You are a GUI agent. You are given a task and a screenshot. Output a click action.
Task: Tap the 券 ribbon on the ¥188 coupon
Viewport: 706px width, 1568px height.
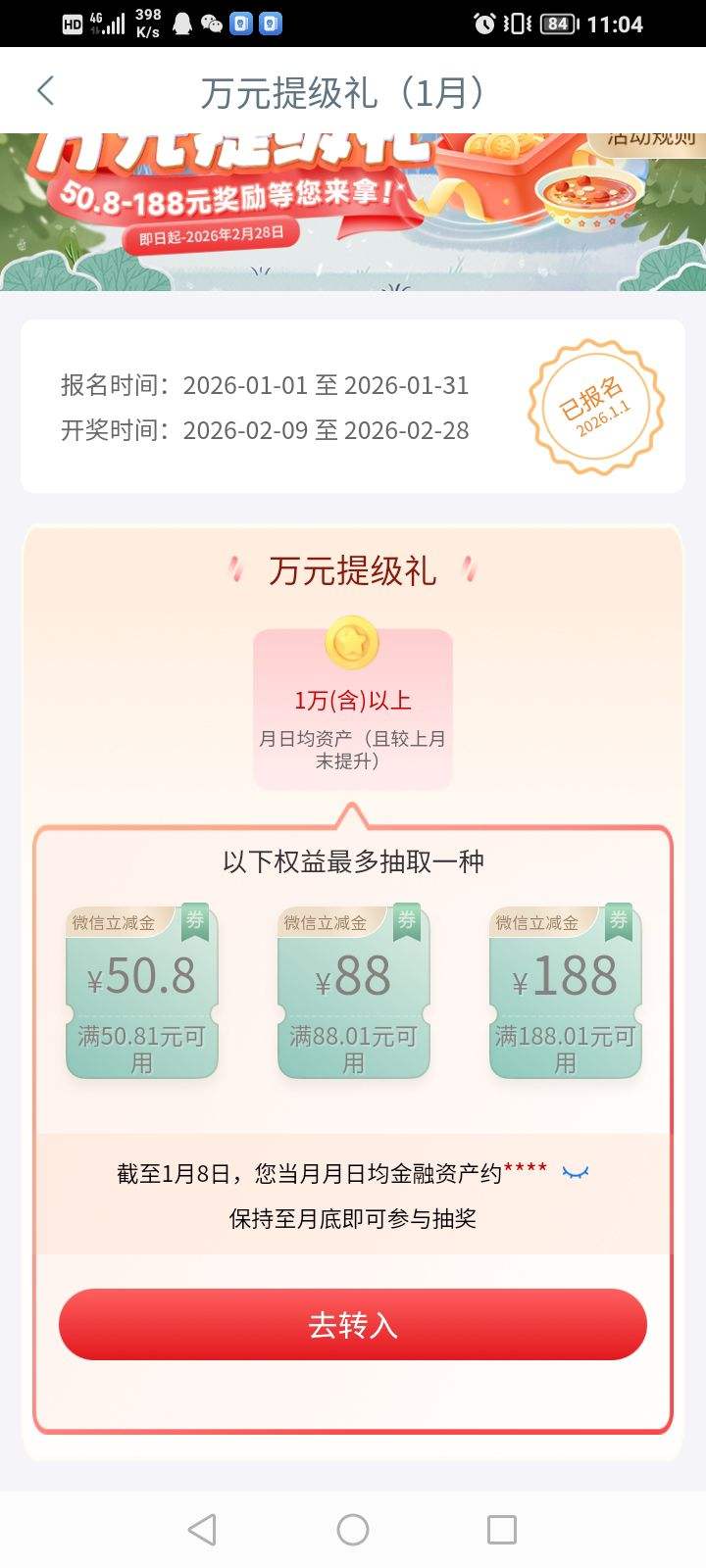tap(620, 921)
